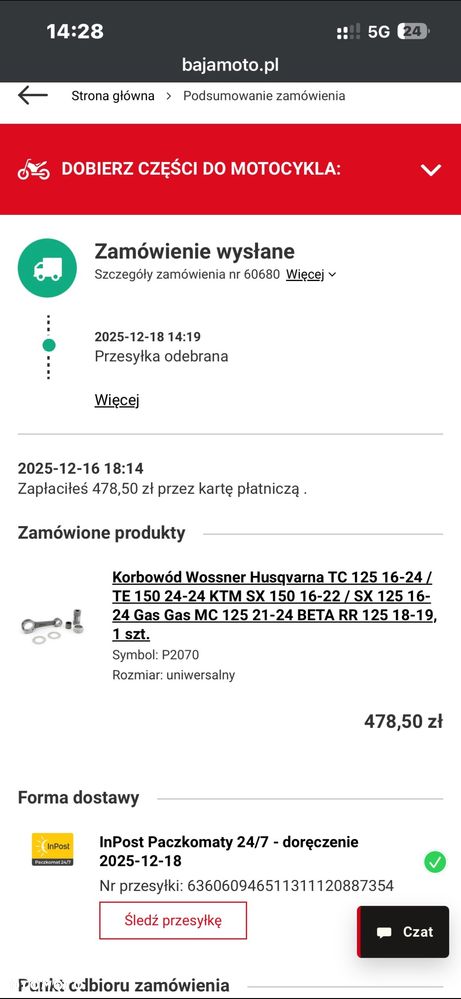Open the Czat support chat
Screen dimensions: 461x999
pyautogui.click(x=404, y=932)
